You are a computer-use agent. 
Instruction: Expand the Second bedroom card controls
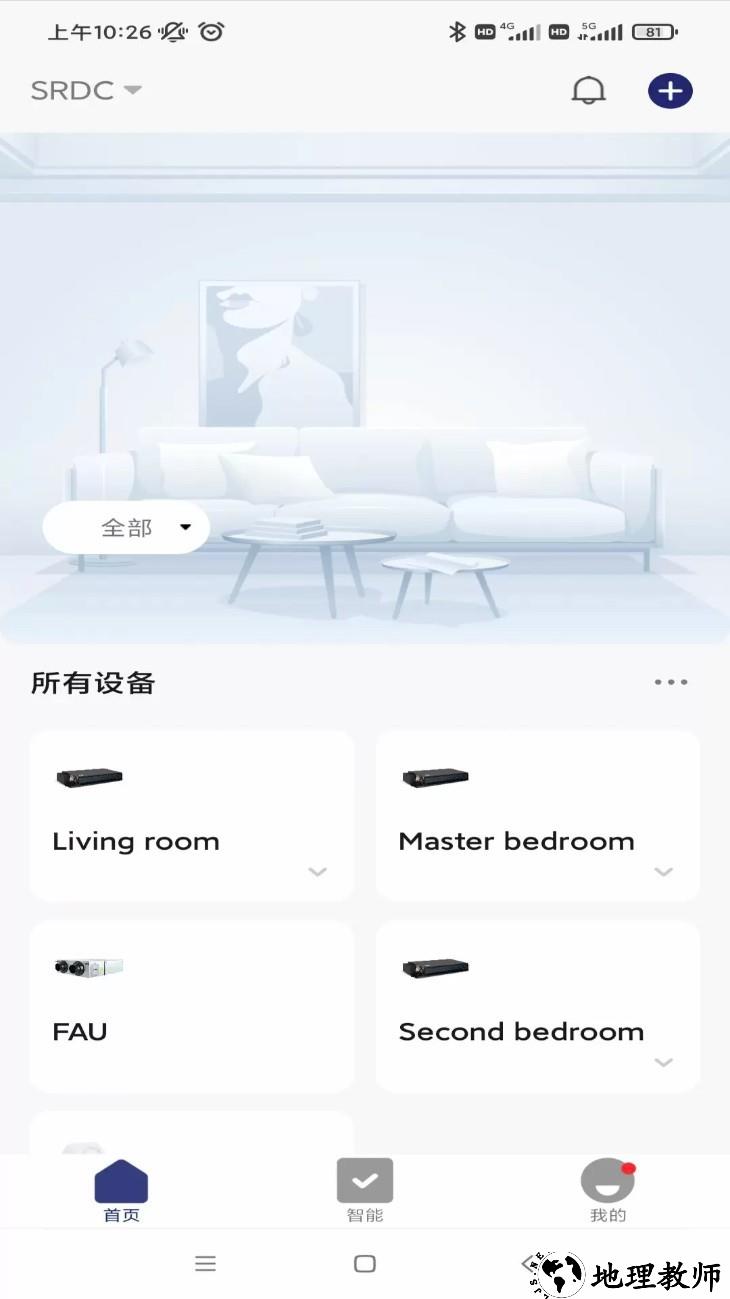(x=664, y=1063)
